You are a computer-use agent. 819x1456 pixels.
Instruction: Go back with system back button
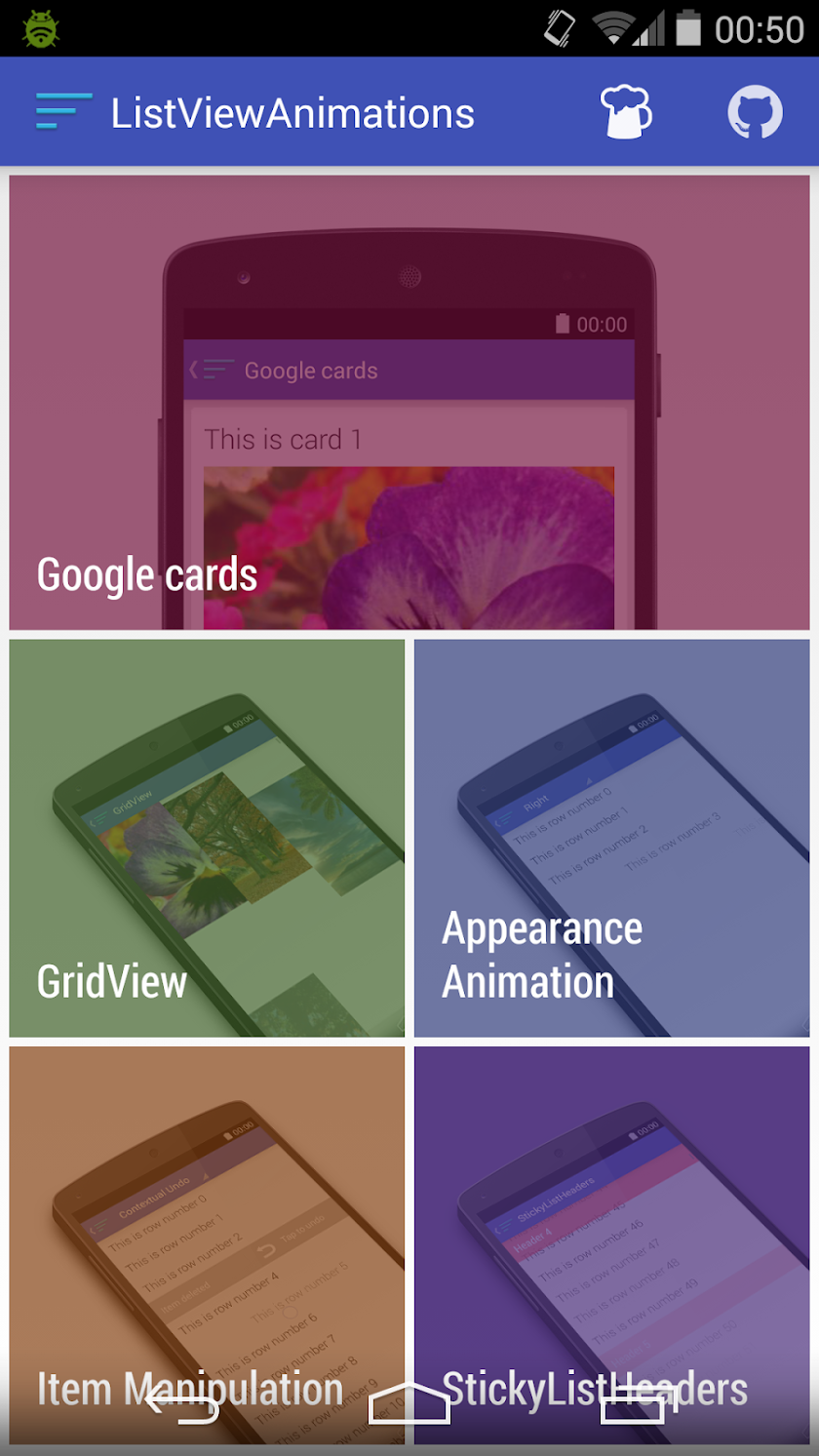tap(182, 1404)
